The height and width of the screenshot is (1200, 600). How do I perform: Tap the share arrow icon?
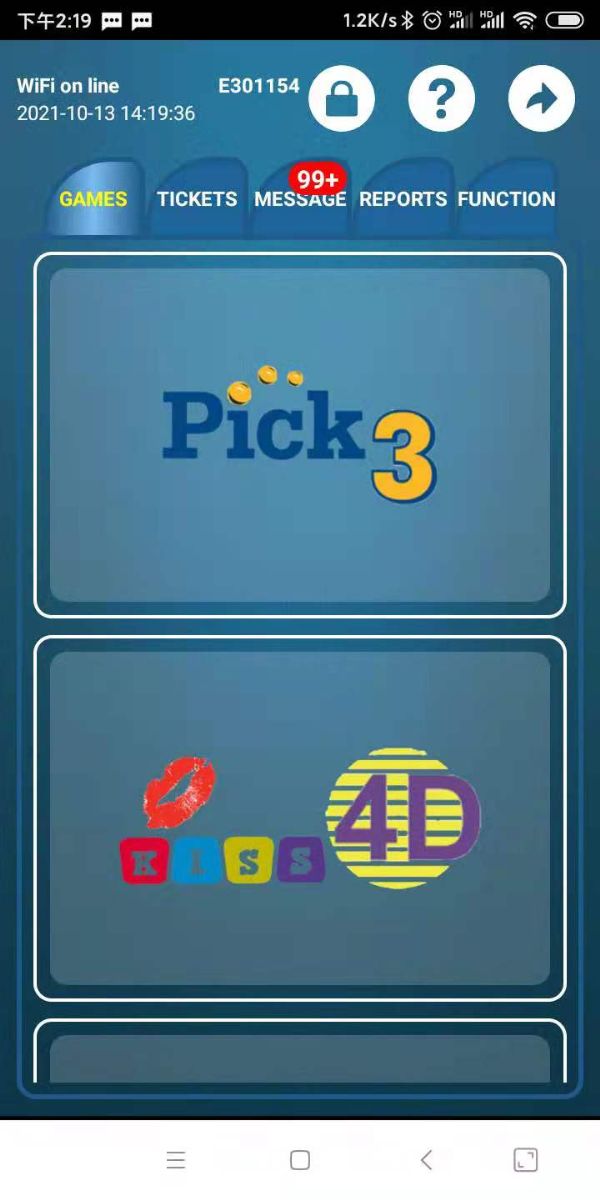pos(541,98)
